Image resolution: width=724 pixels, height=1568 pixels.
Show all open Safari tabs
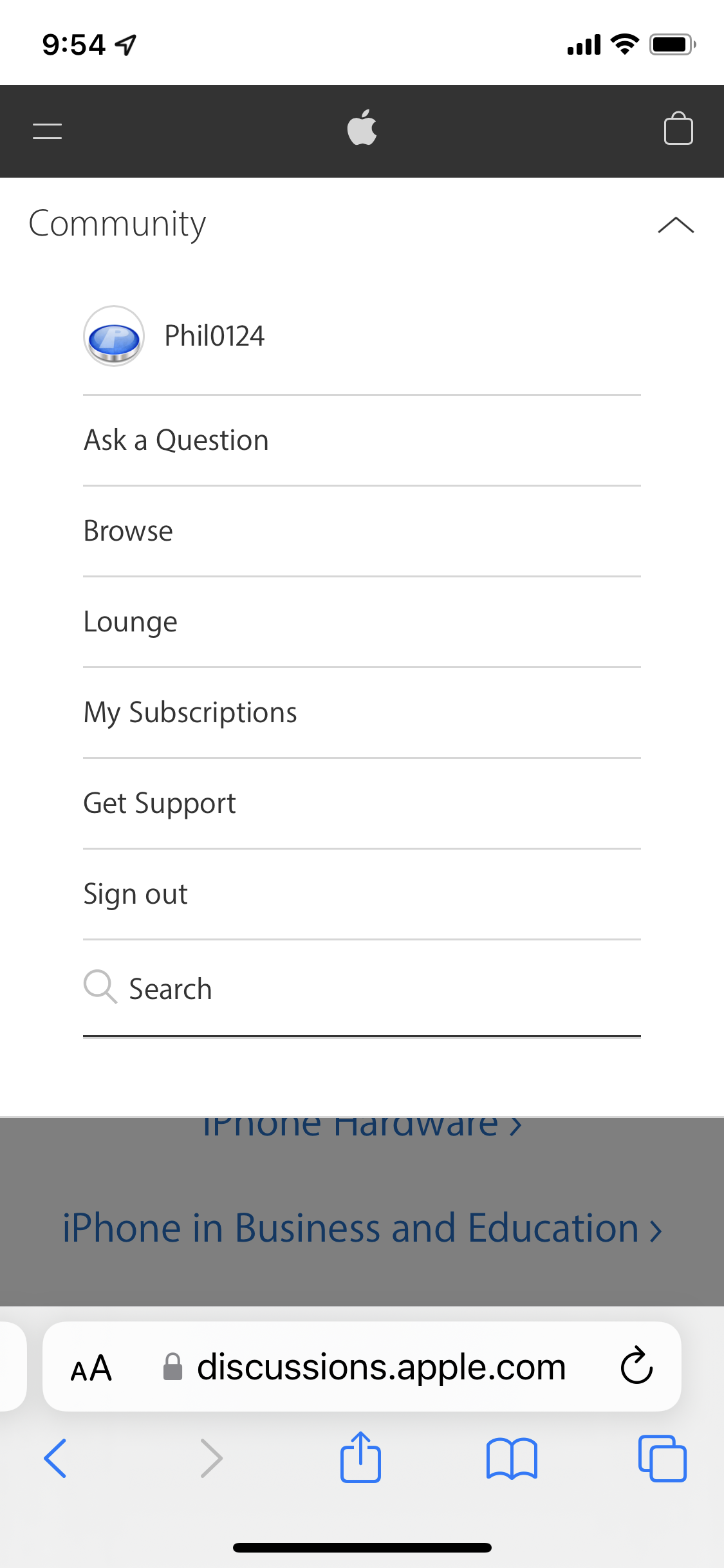pyautogui.click(x=662, y=1458)
